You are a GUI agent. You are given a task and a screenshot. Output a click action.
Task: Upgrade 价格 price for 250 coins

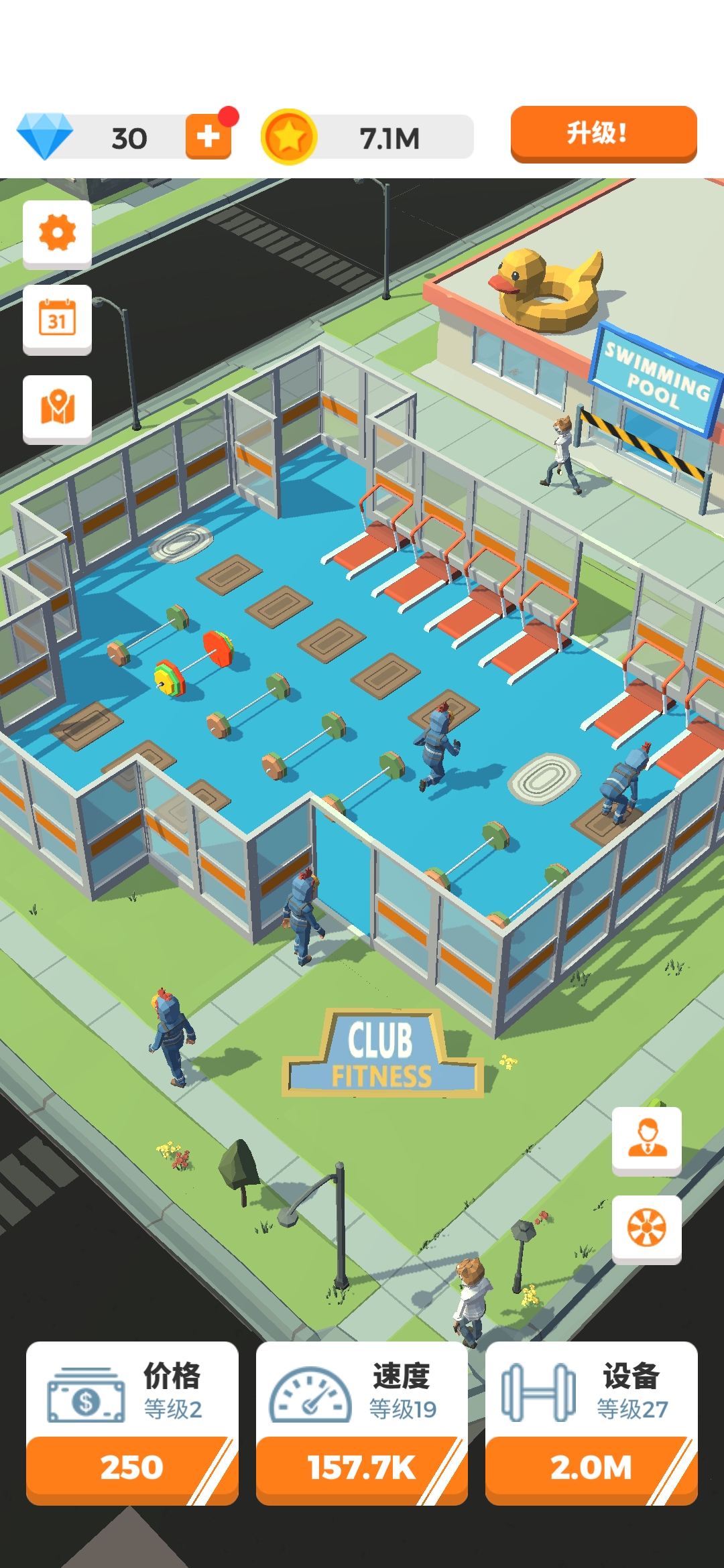point(132,1467)
